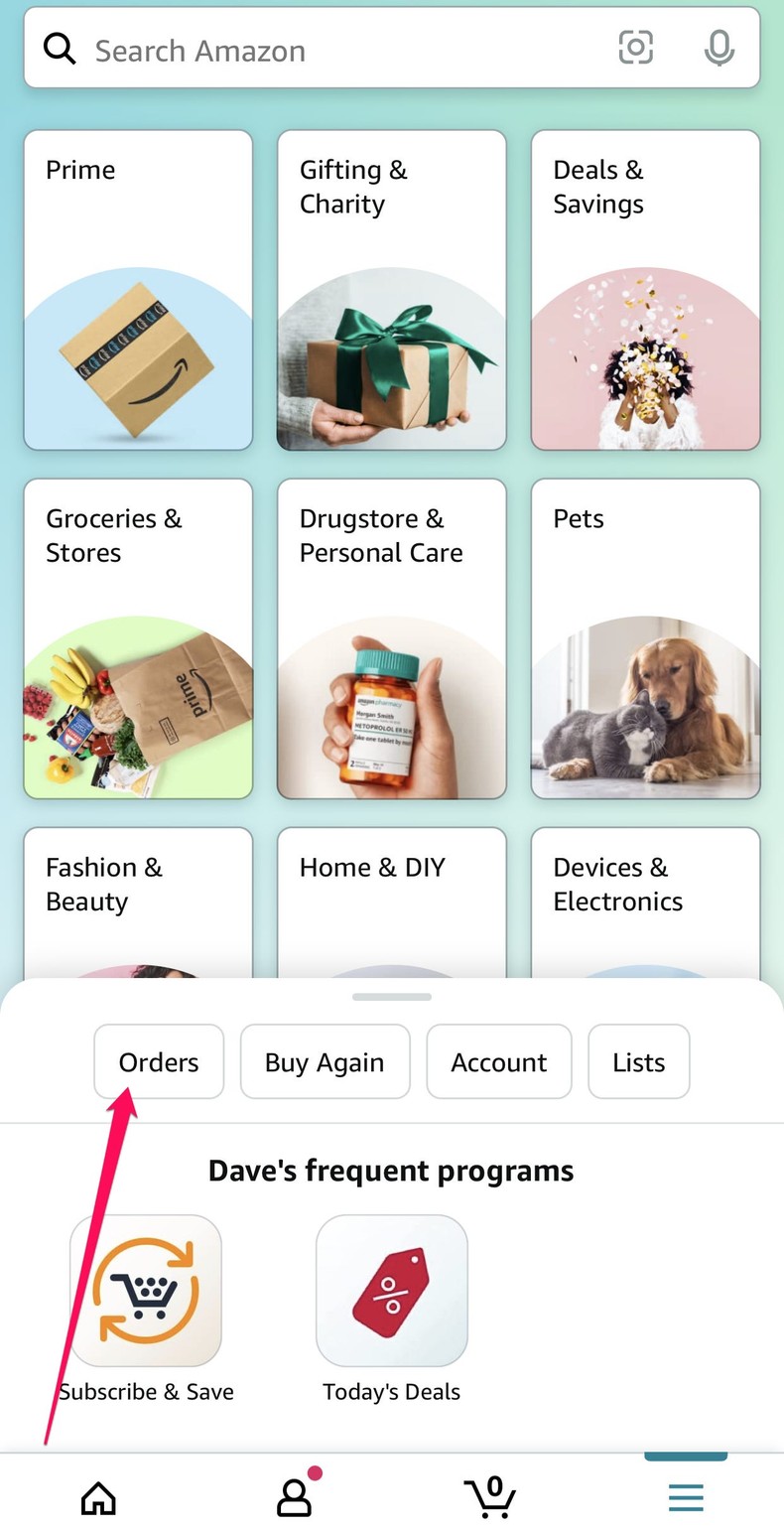Open Subscribe & Save program icon
The width and height of the screenshot is (784, 1529).
pos(146,1291)
